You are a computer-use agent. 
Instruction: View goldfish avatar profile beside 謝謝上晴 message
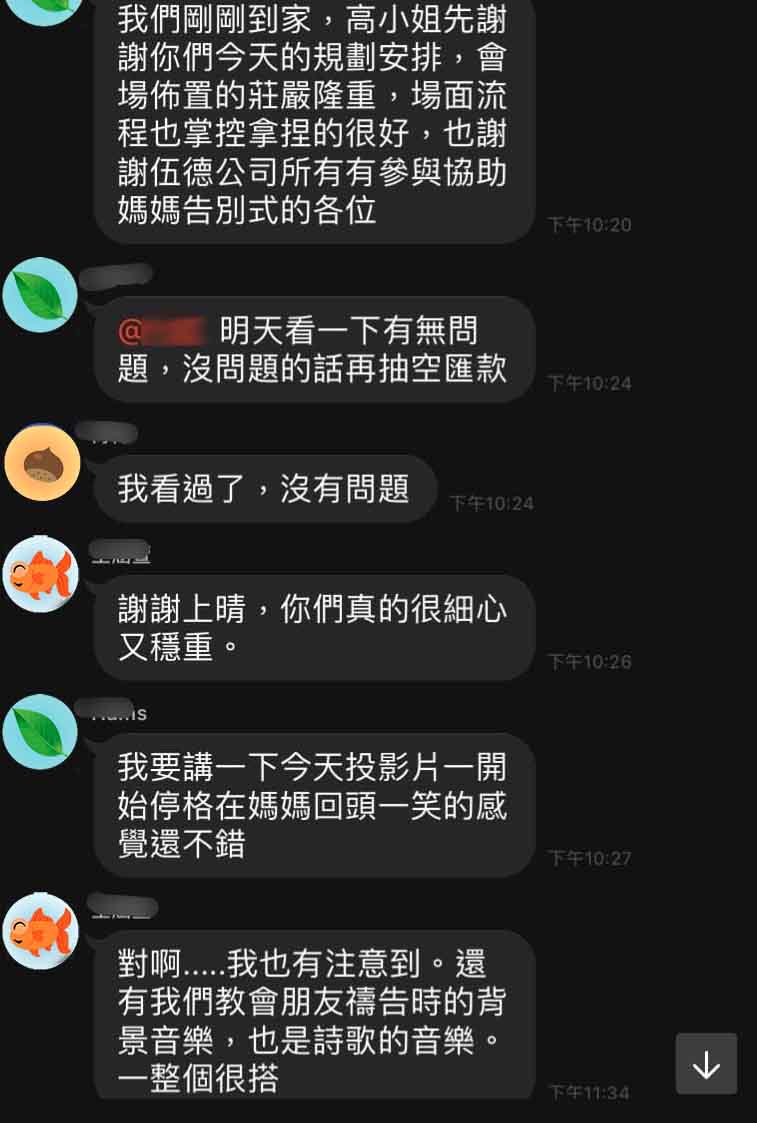(x=40, y=574)
